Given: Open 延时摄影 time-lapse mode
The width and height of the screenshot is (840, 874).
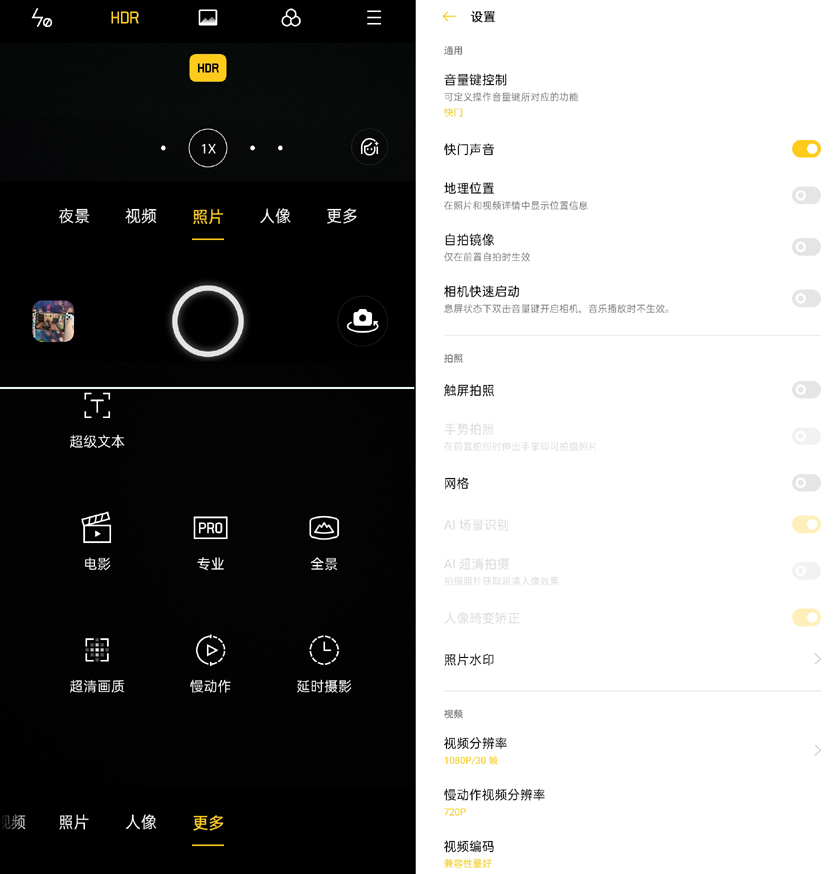Looking at the screenshot, I should coord(324,664).
